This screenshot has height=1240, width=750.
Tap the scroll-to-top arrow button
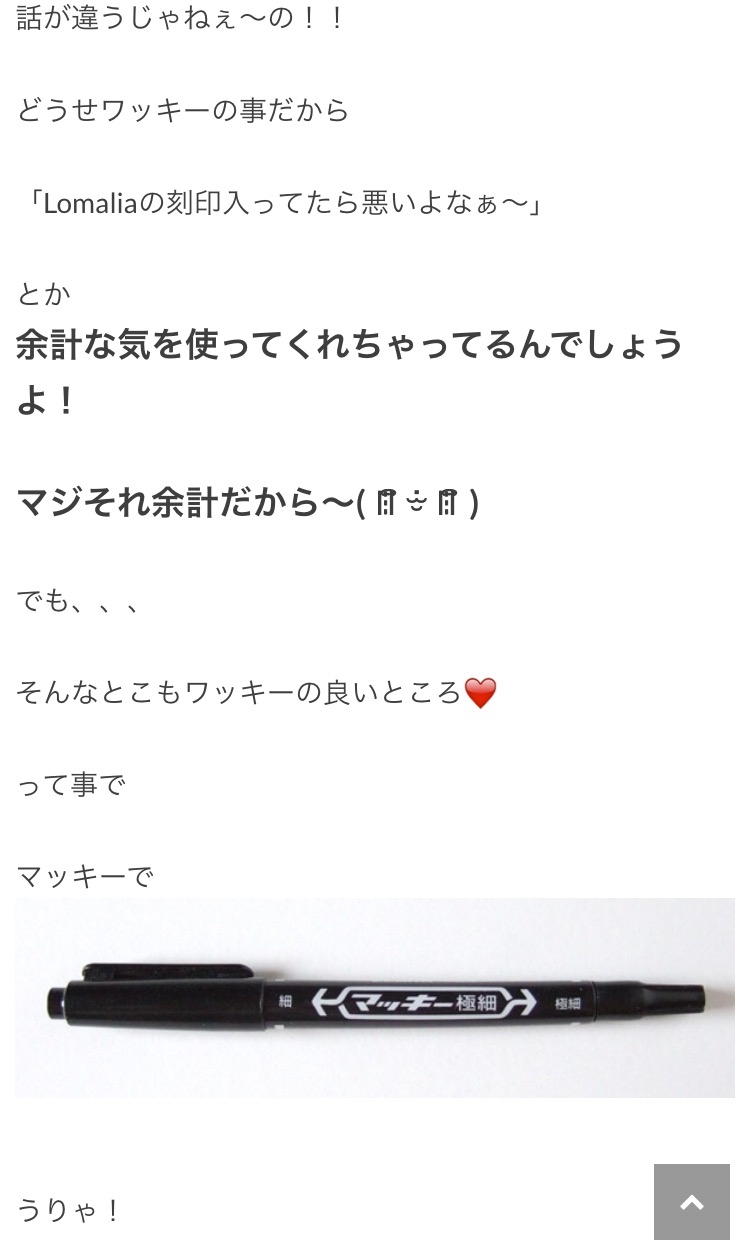point(692,1202)
